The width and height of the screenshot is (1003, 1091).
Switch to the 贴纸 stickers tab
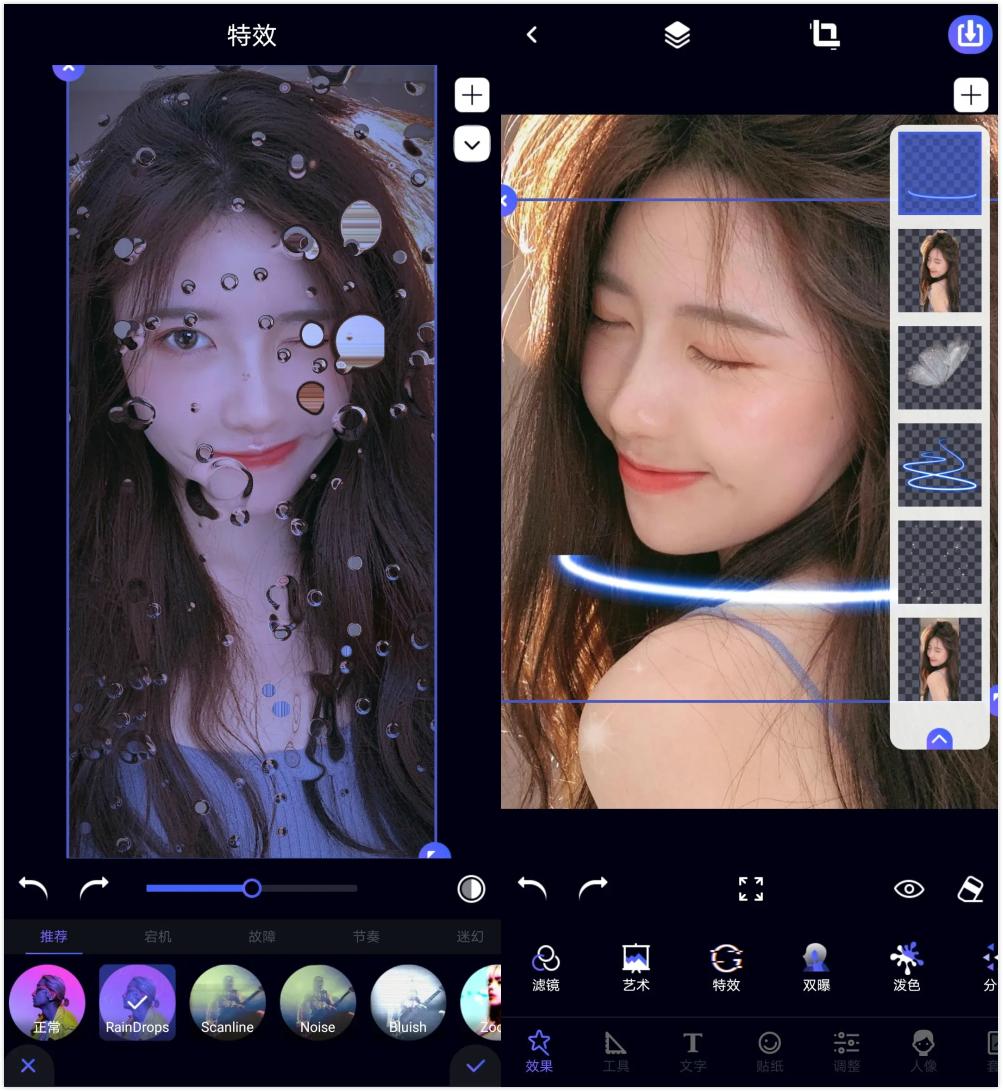(769, 1052)
